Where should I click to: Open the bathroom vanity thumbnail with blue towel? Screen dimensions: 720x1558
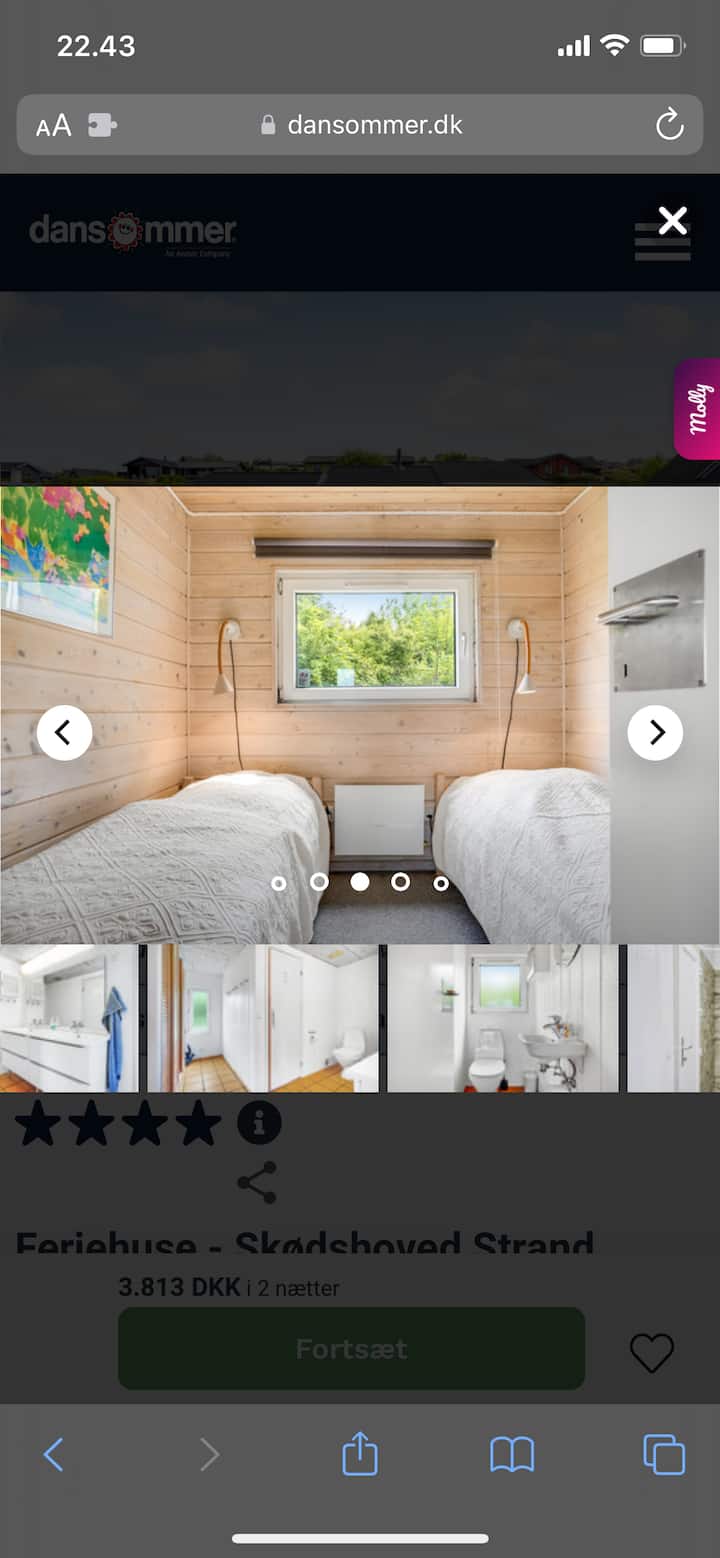coord(69,1018)
